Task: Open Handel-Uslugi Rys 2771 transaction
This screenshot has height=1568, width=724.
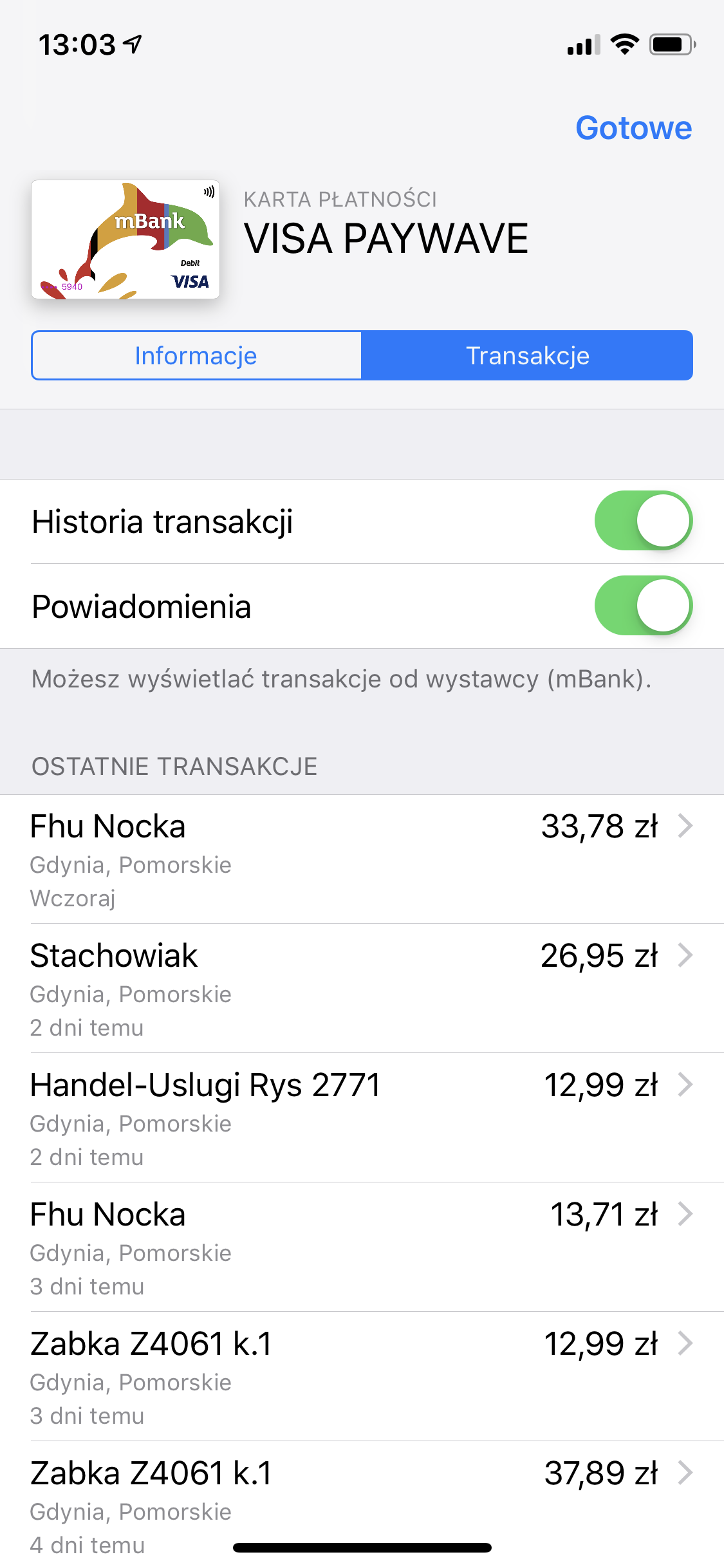Action: (362, 1118)
